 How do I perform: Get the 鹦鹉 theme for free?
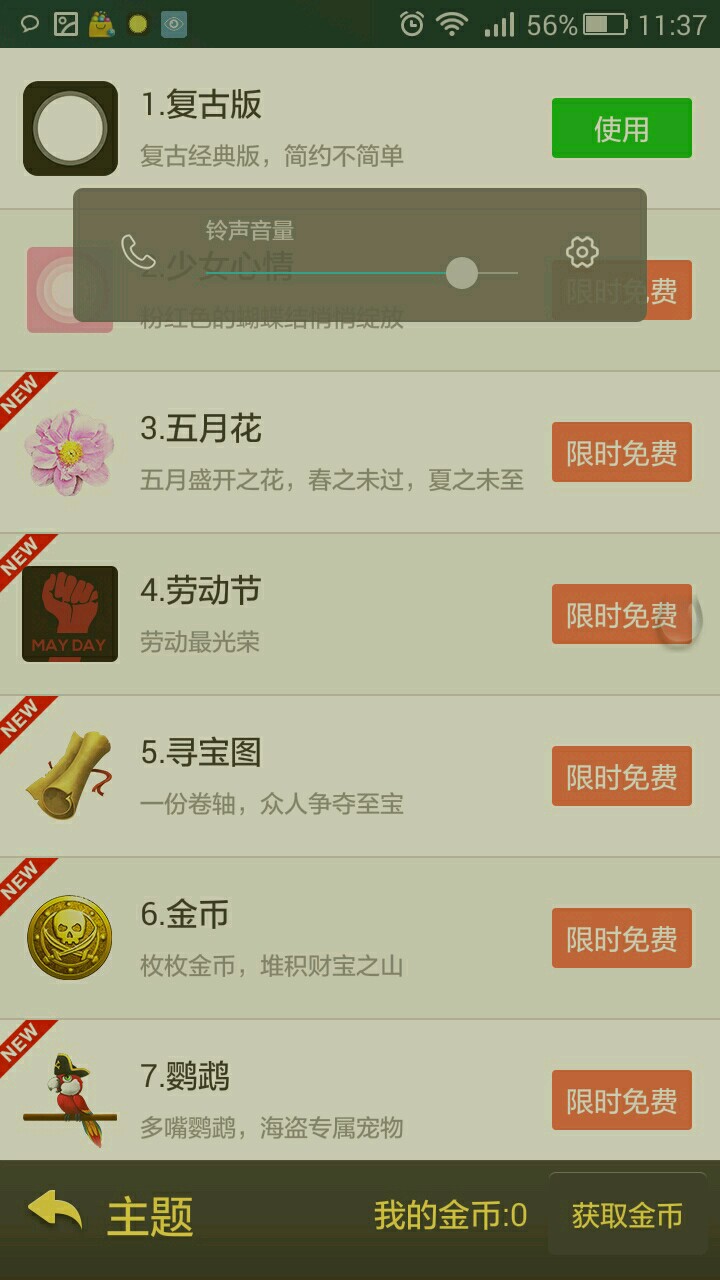621,1101
